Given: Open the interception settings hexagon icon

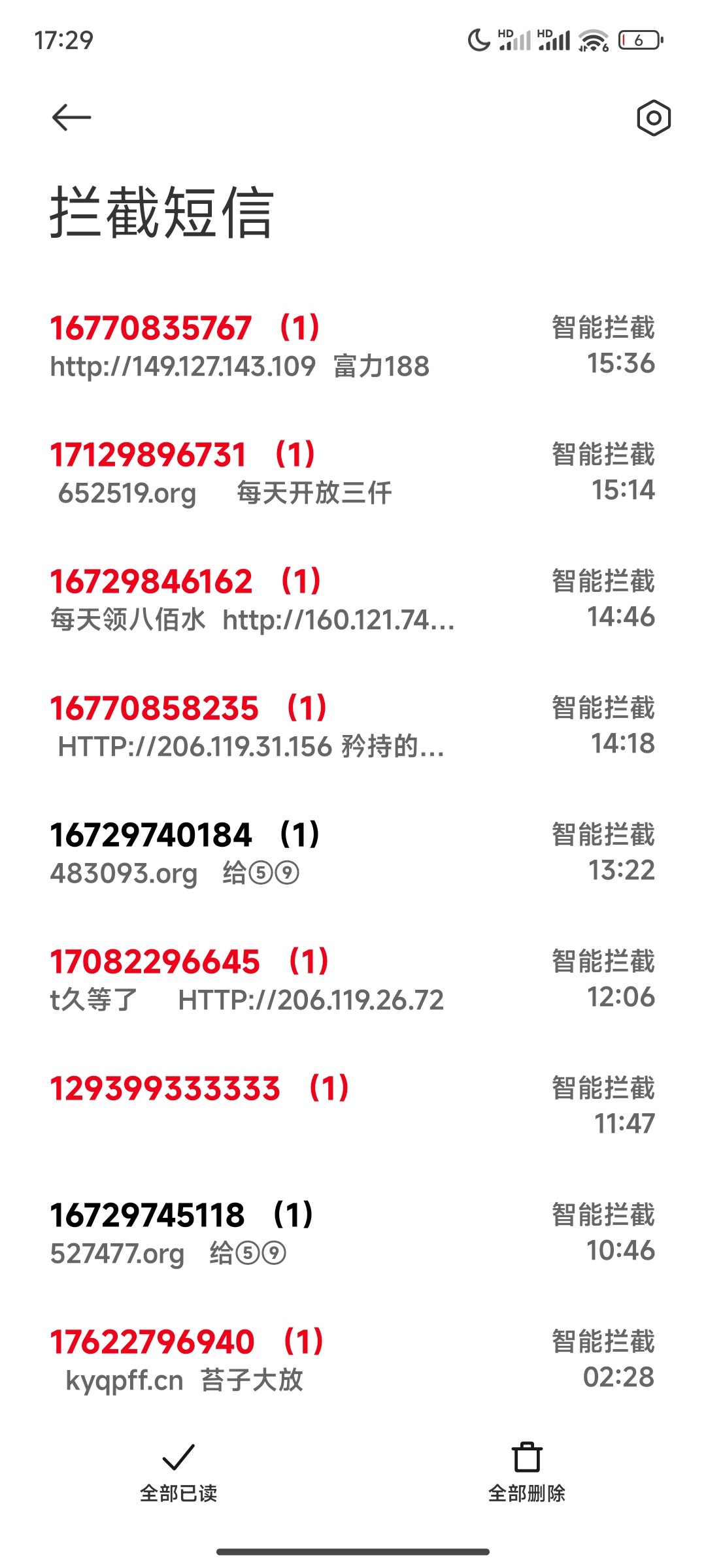Looking at the screenshot, I should click(654, 118).
